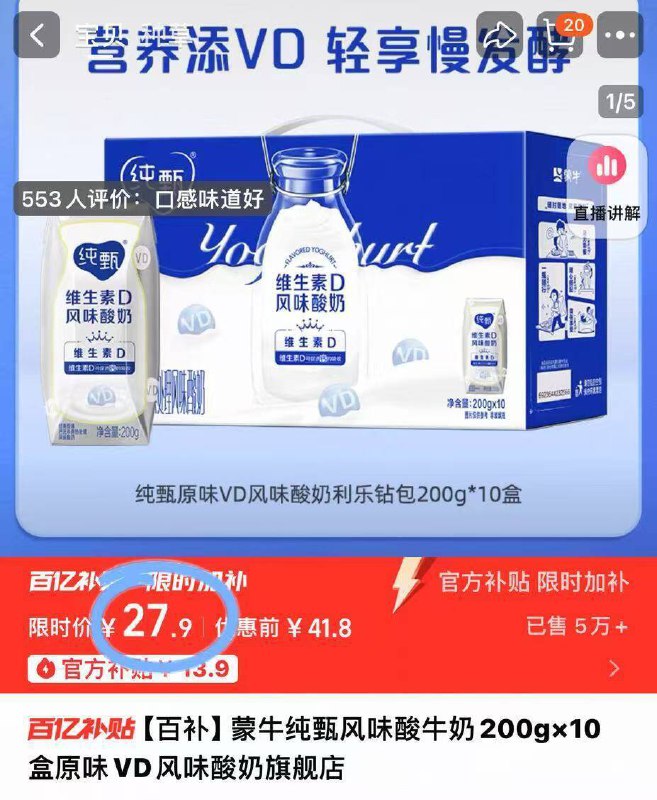Image resolution: width=657 pixels, height=800 pixels.
Task: Open the 纯甄 yogurt product image
Action: coord(330,320)
